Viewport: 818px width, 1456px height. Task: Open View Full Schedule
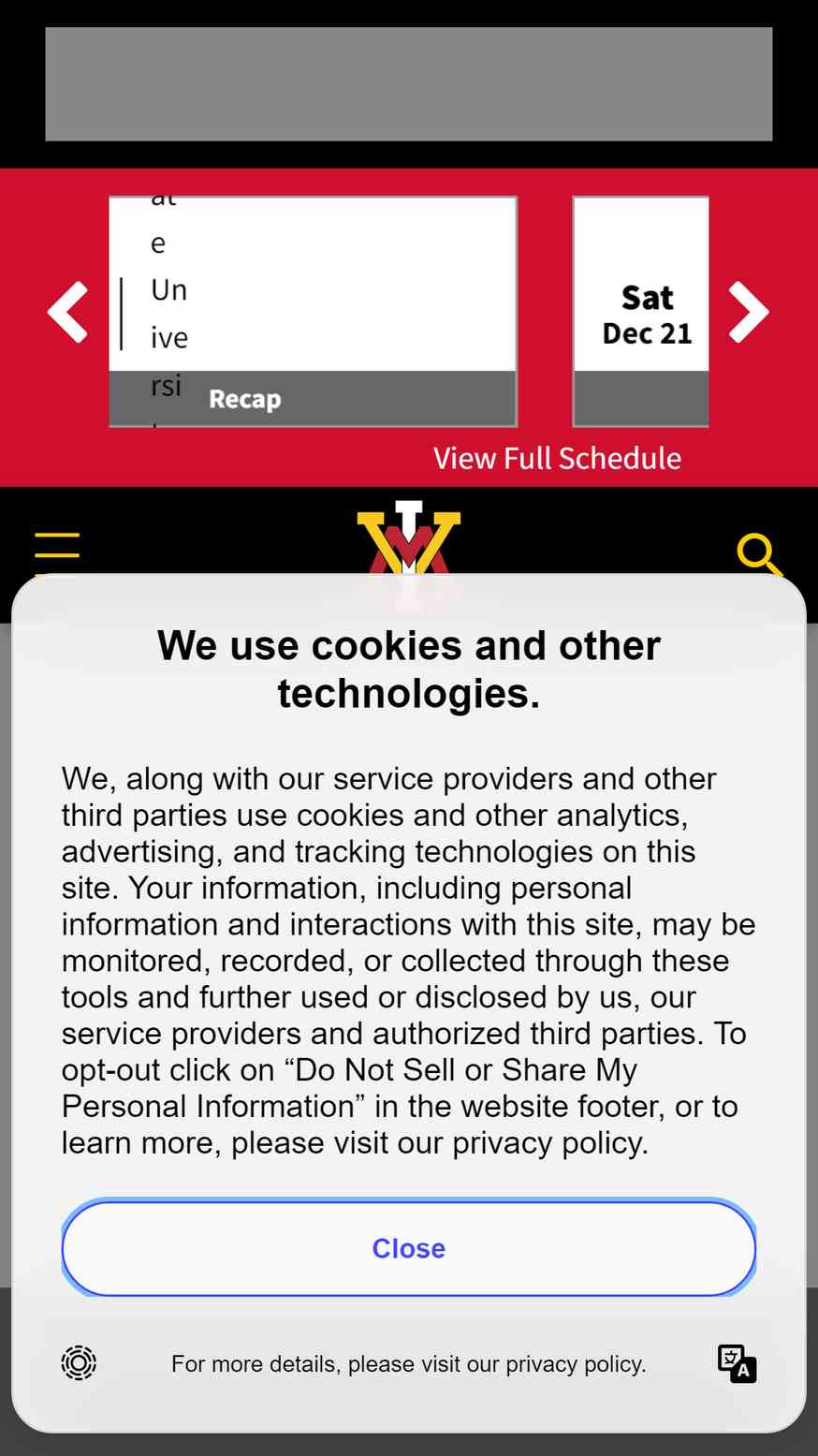click(557, 458)
